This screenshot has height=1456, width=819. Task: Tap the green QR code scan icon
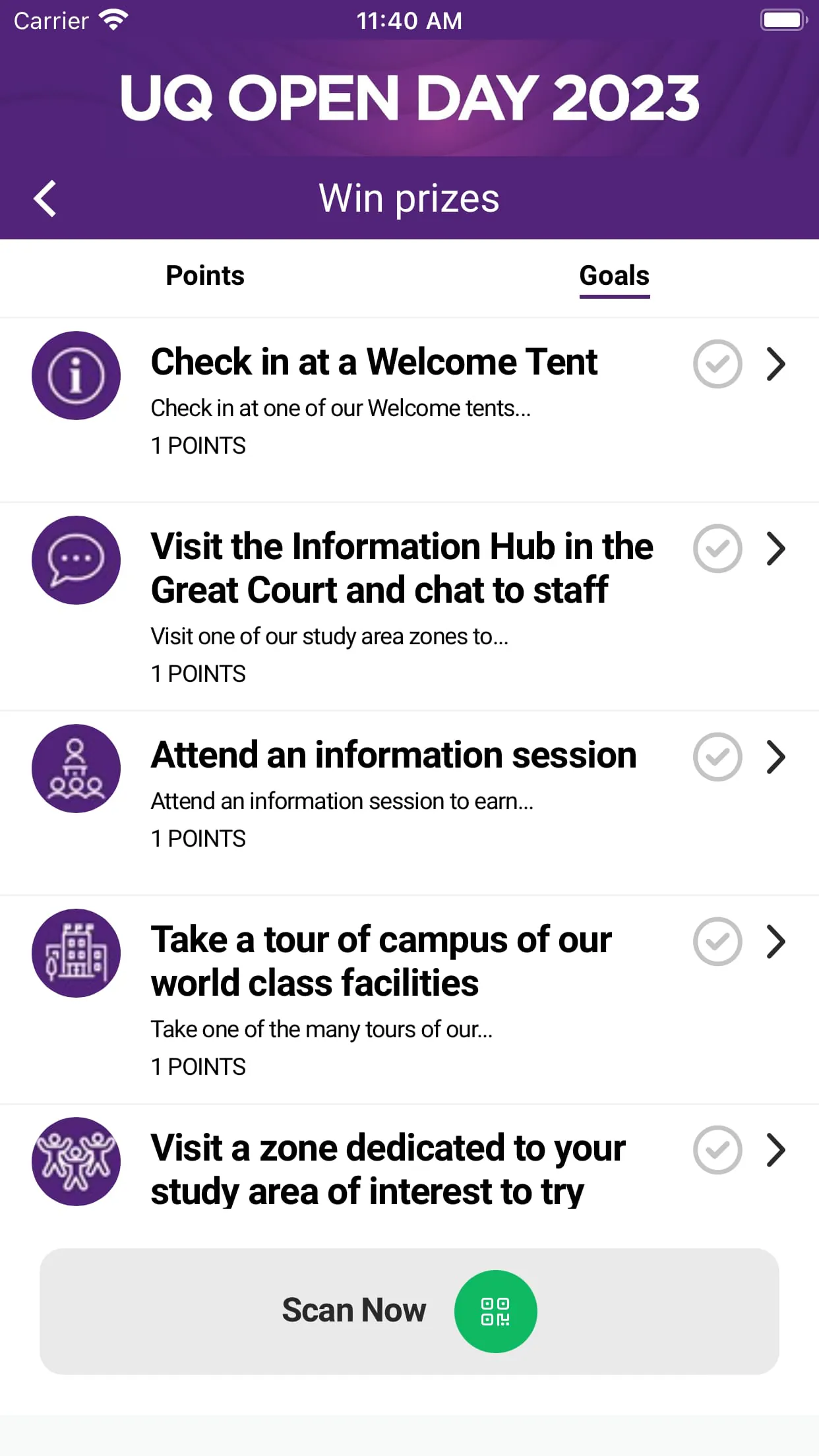tap(496, 1310)
